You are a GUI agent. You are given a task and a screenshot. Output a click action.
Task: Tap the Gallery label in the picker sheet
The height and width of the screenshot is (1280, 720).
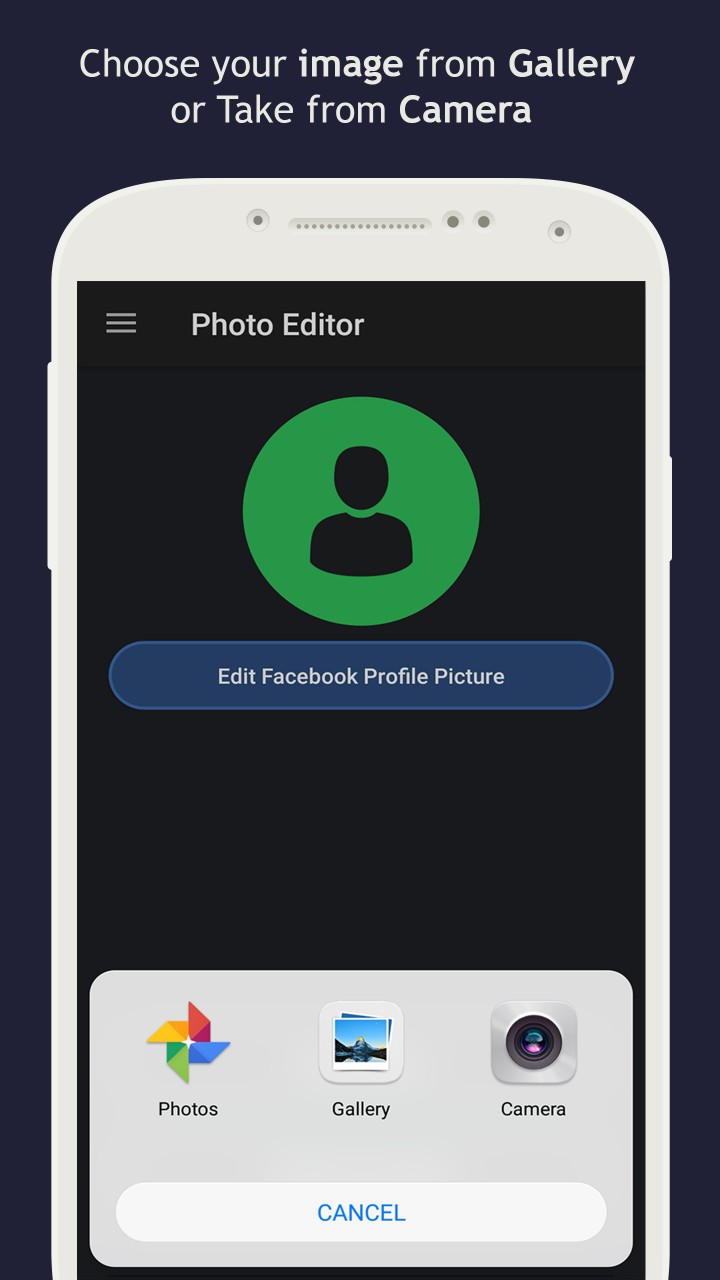point(361,1108)
